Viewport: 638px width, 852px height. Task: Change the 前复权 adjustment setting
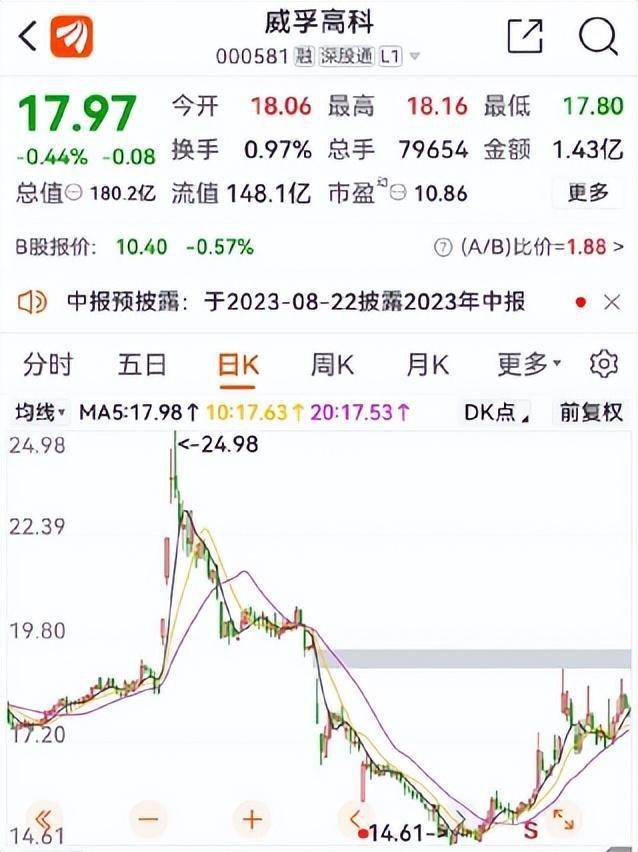pos(591,411)
